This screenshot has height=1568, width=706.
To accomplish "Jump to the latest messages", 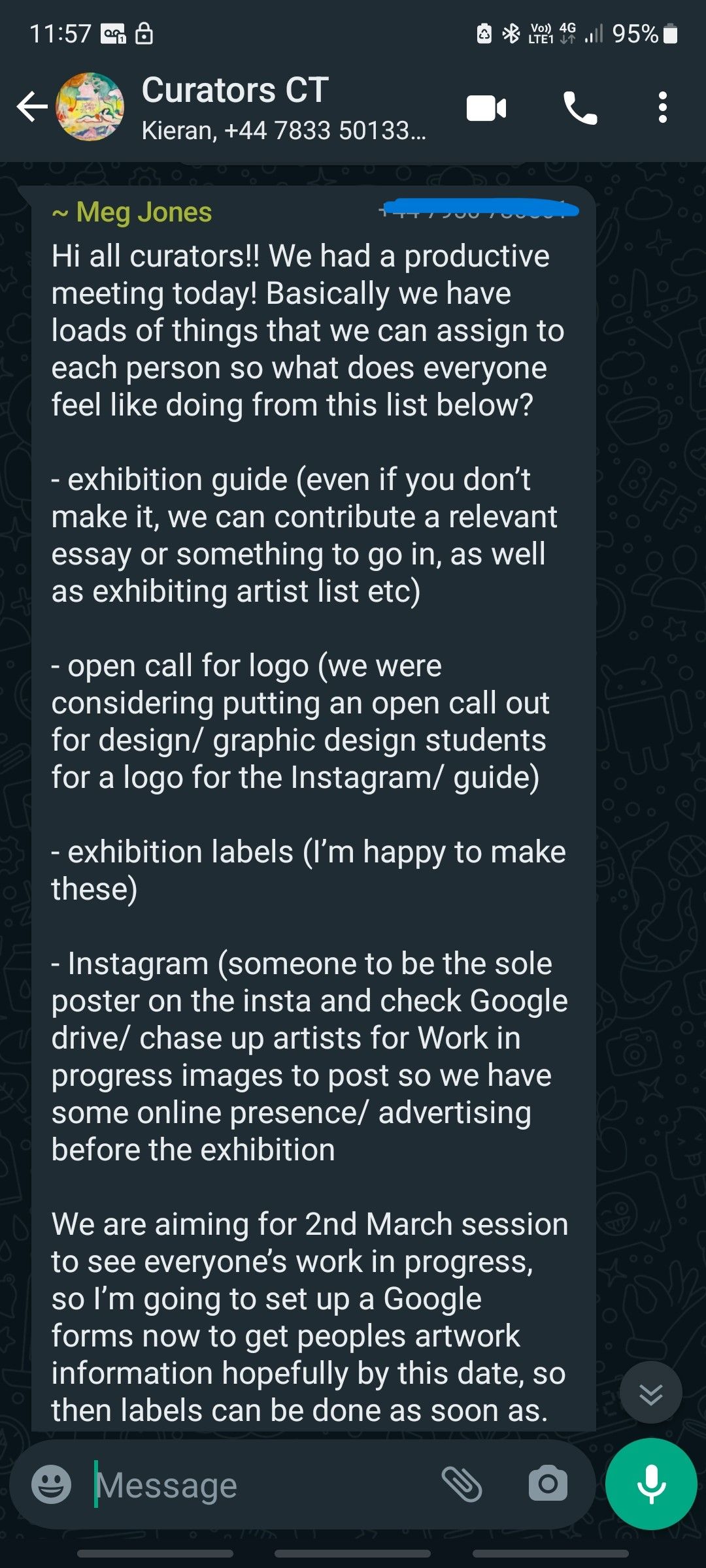I will [650, 1394].
